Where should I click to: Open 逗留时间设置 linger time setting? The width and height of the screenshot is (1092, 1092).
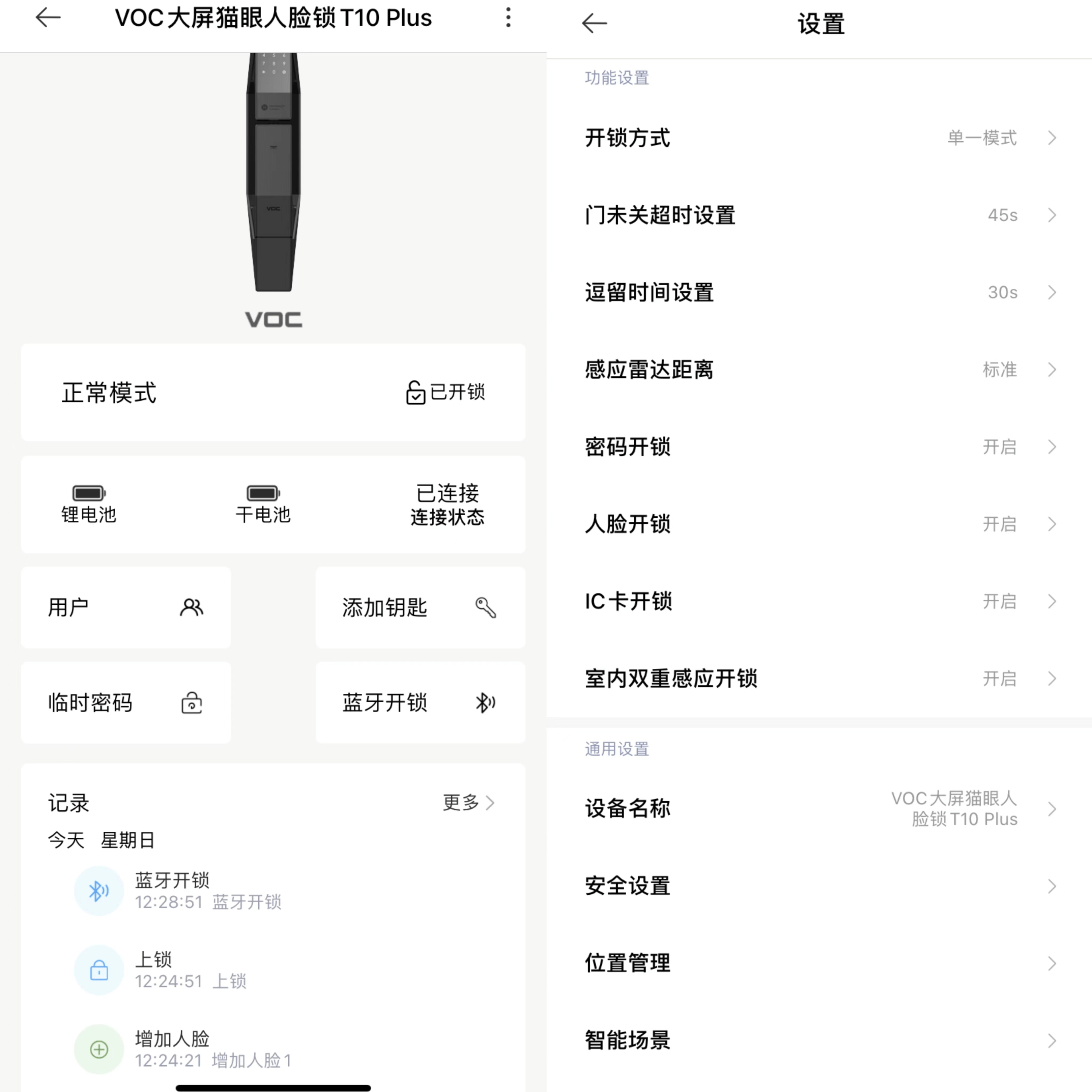point(820,293)
